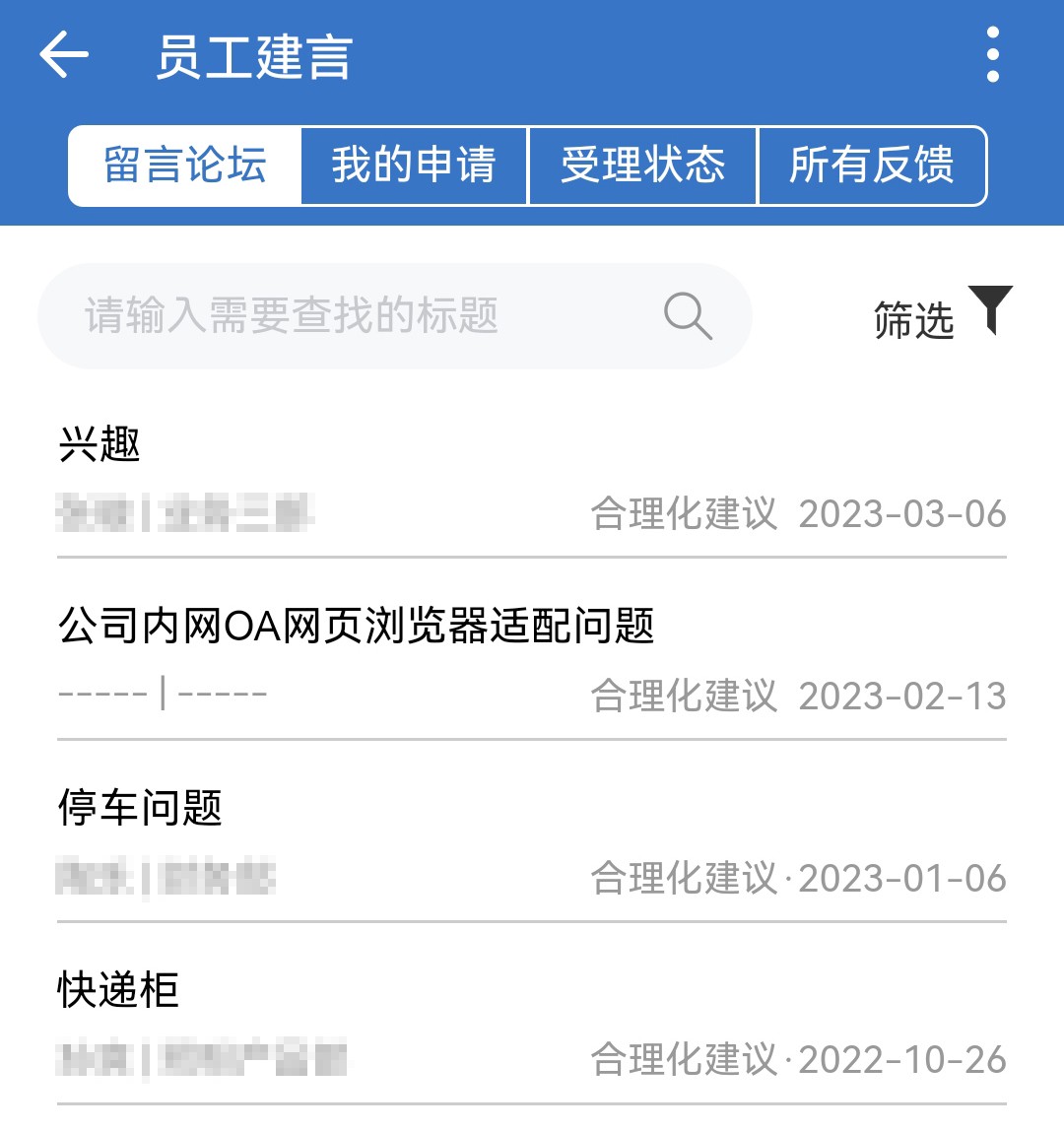Switch to the 我的申请 tab
Screen dimensions: 1064x1131
pos(413,166)
